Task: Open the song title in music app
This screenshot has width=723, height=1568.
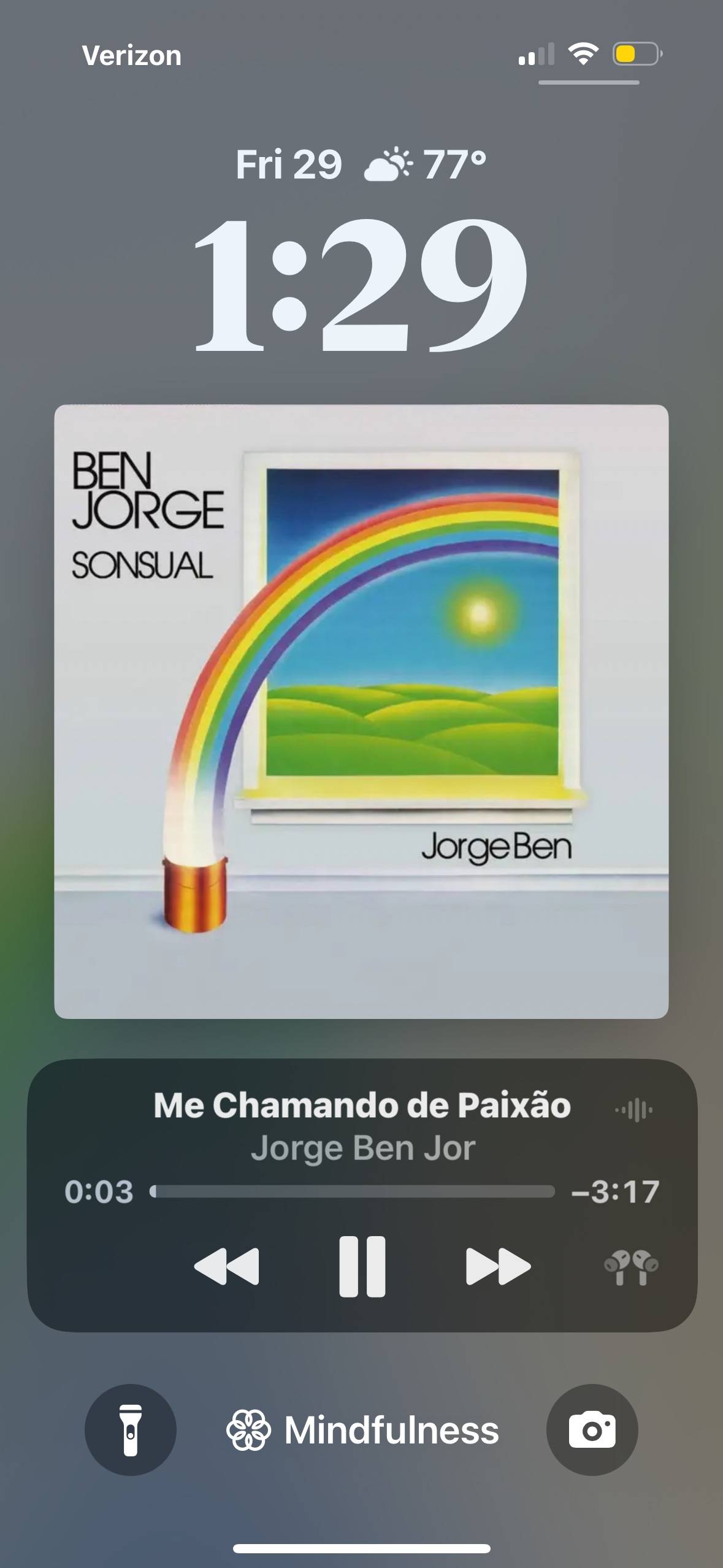Action: coord(362,1105)
